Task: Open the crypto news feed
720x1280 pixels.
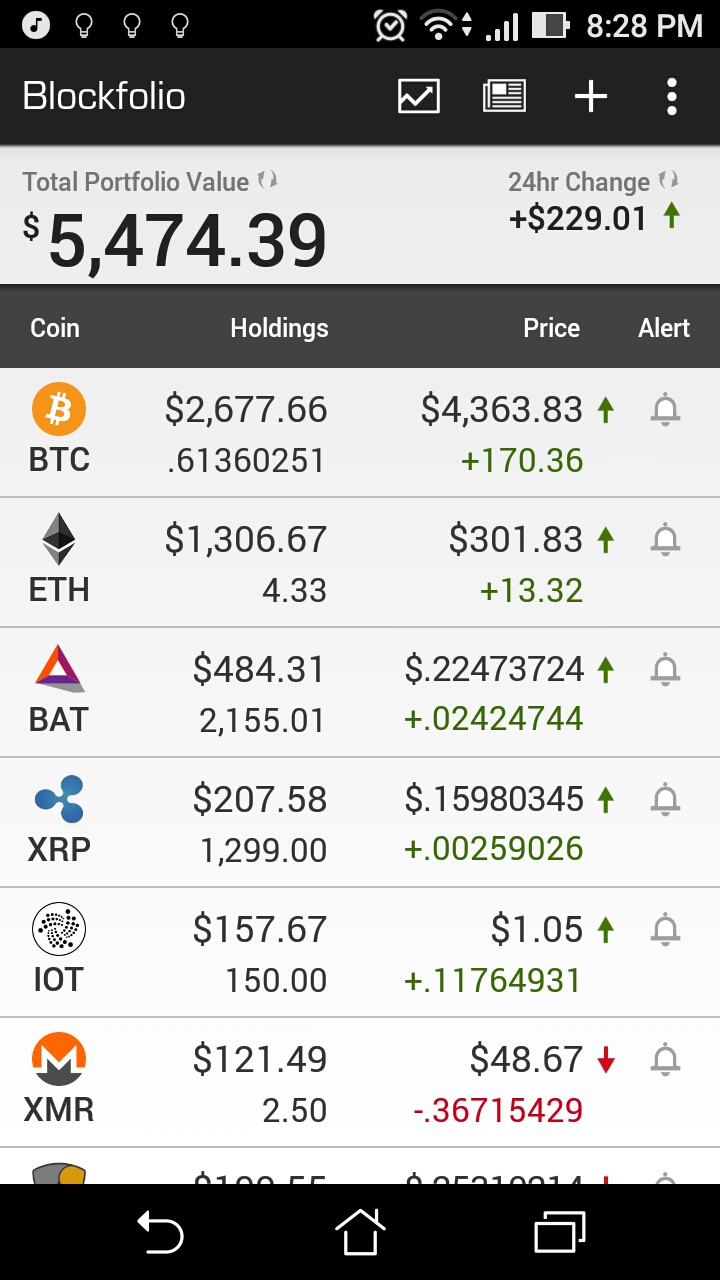Action: click(504, 97)
